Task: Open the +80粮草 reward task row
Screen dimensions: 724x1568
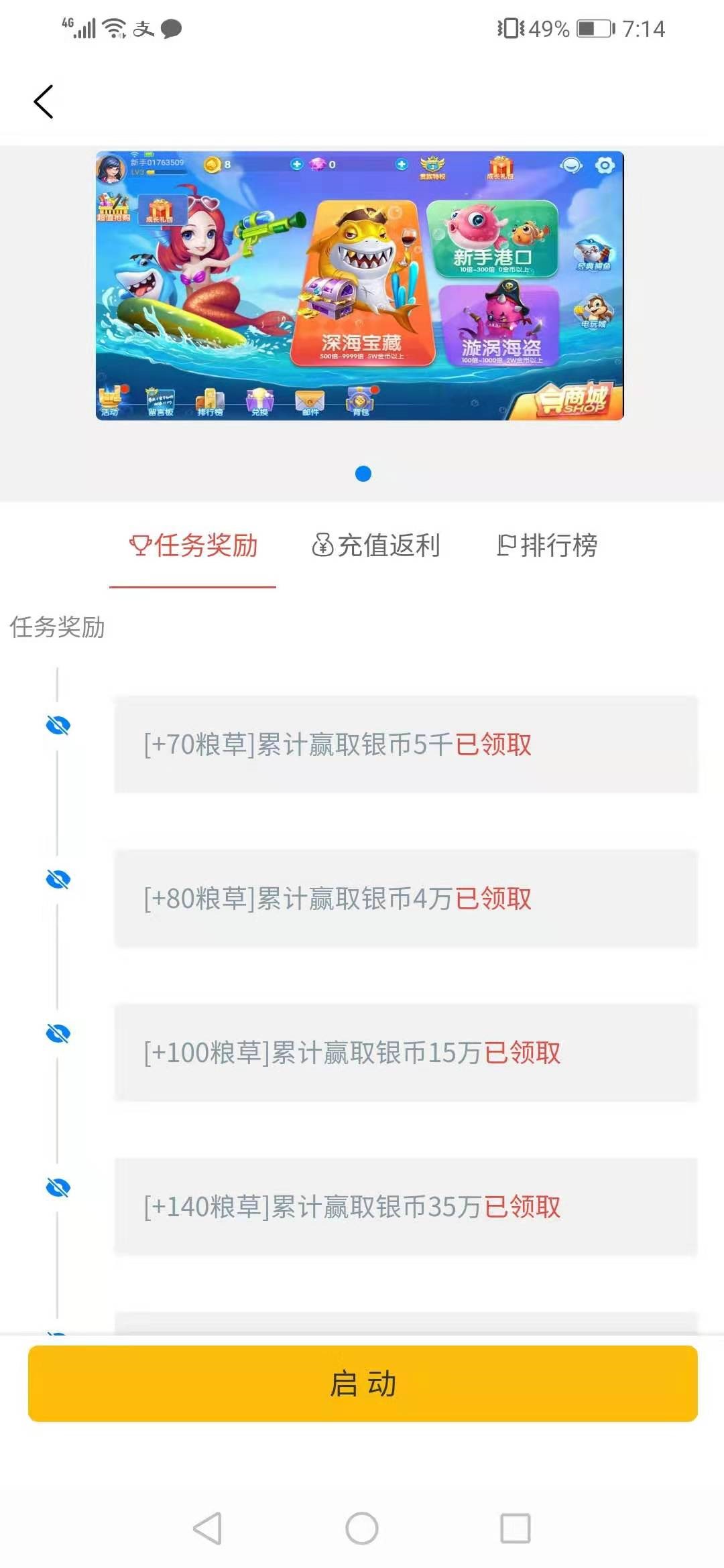Action: (x=406, y=899)
